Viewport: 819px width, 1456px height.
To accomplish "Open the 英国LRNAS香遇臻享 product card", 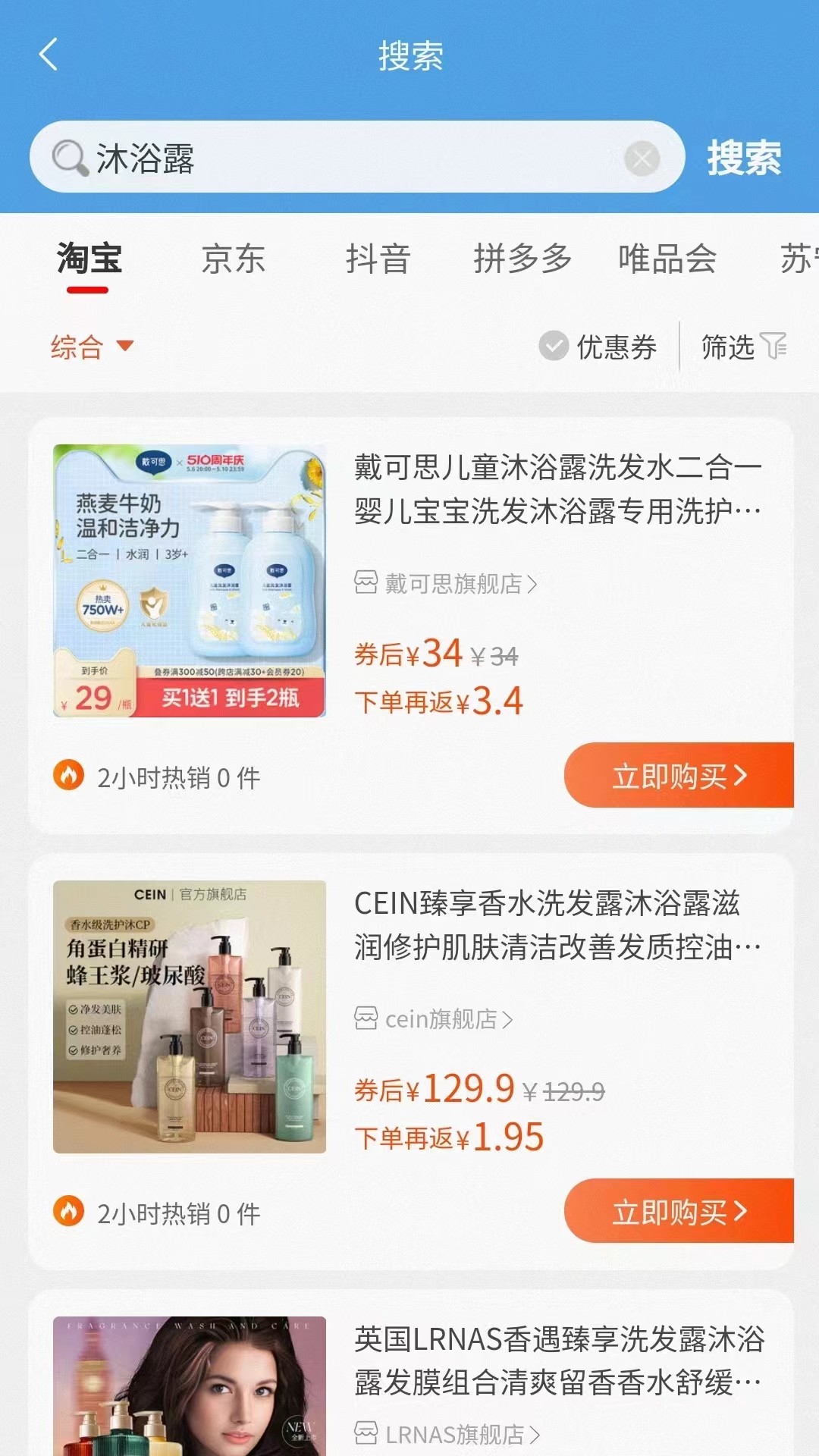I will click(x=559, y=1361).
